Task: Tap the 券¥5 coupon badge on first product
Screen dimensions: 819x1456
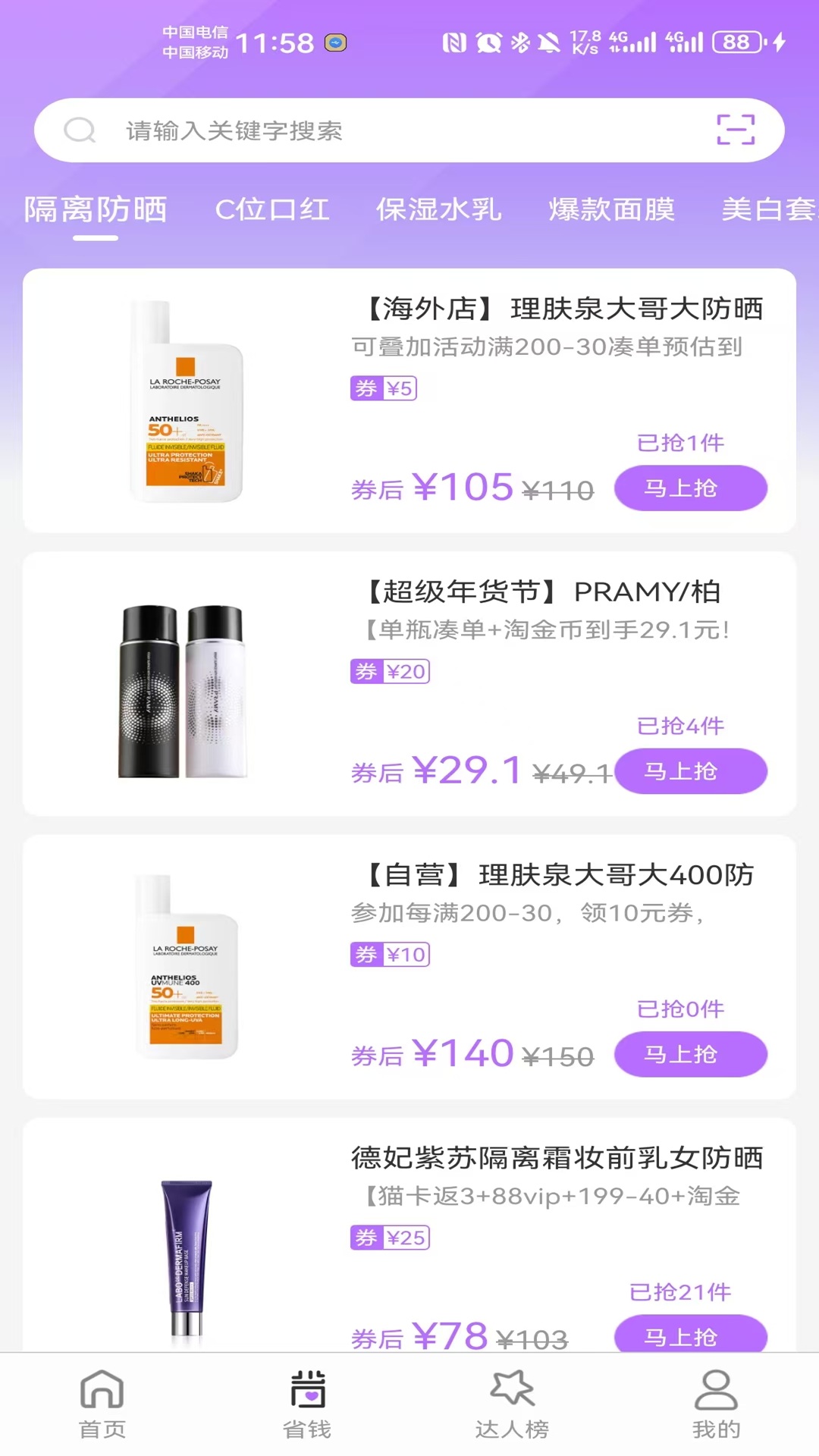Action: pyautogui.click(x=383, y=388)
